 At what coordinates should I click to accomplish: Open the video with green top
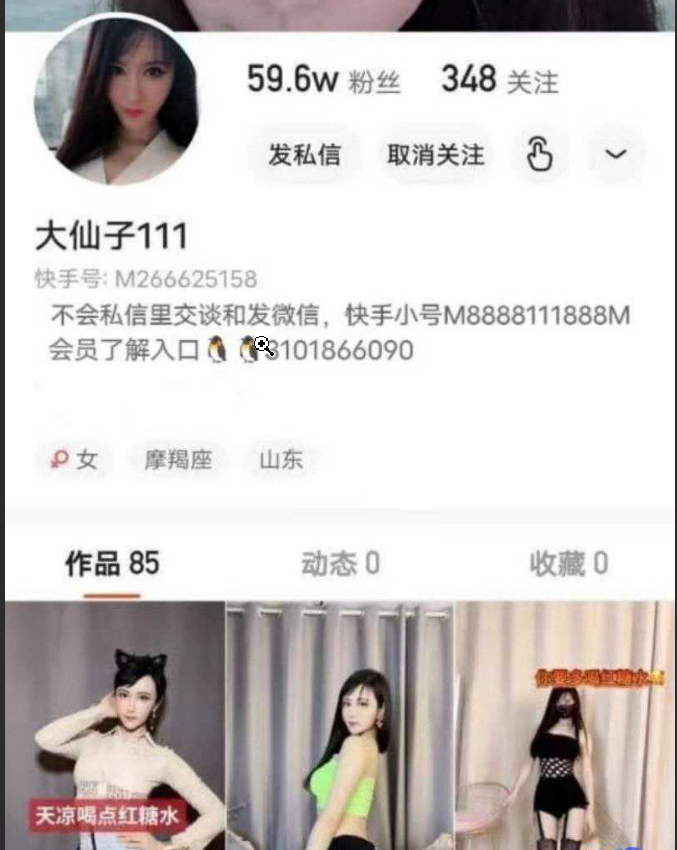(340, 725)
